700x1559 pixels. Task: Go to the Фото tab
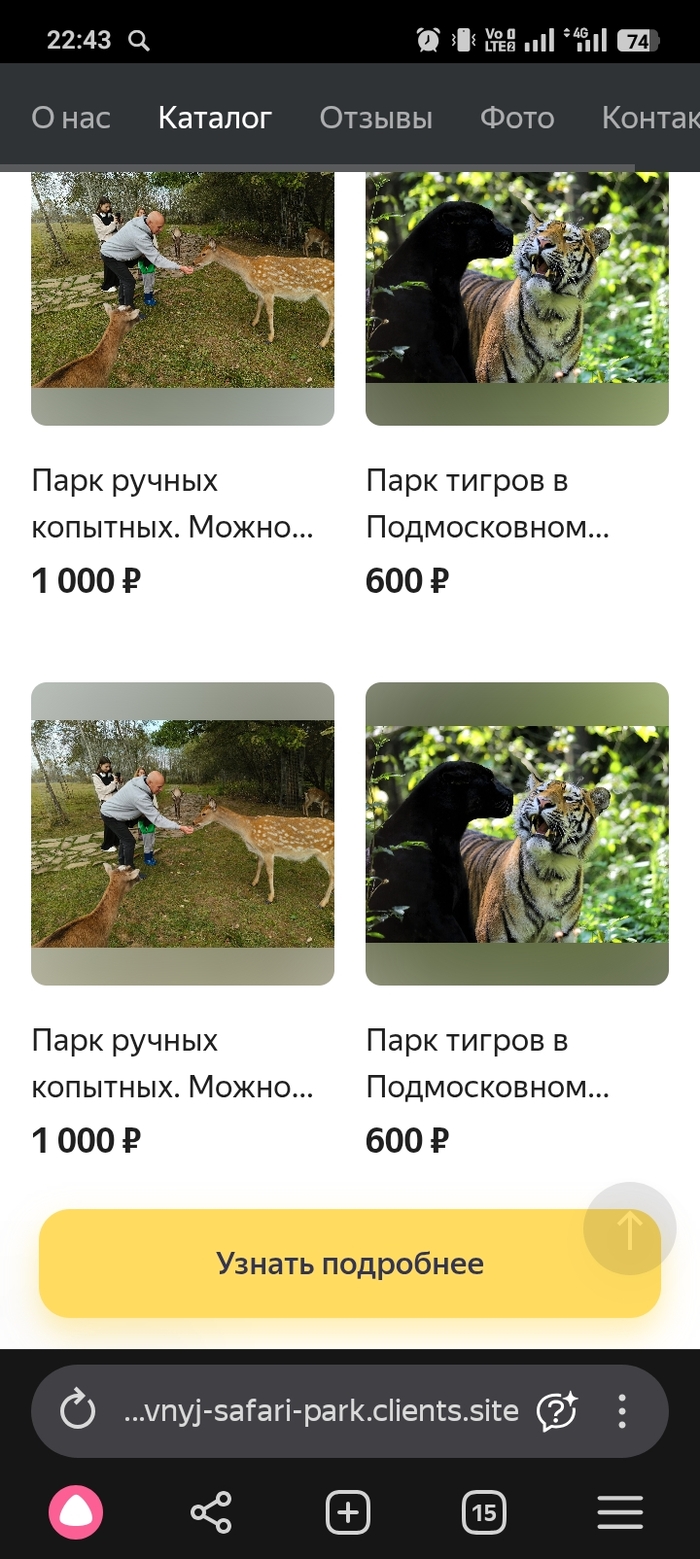517,118
